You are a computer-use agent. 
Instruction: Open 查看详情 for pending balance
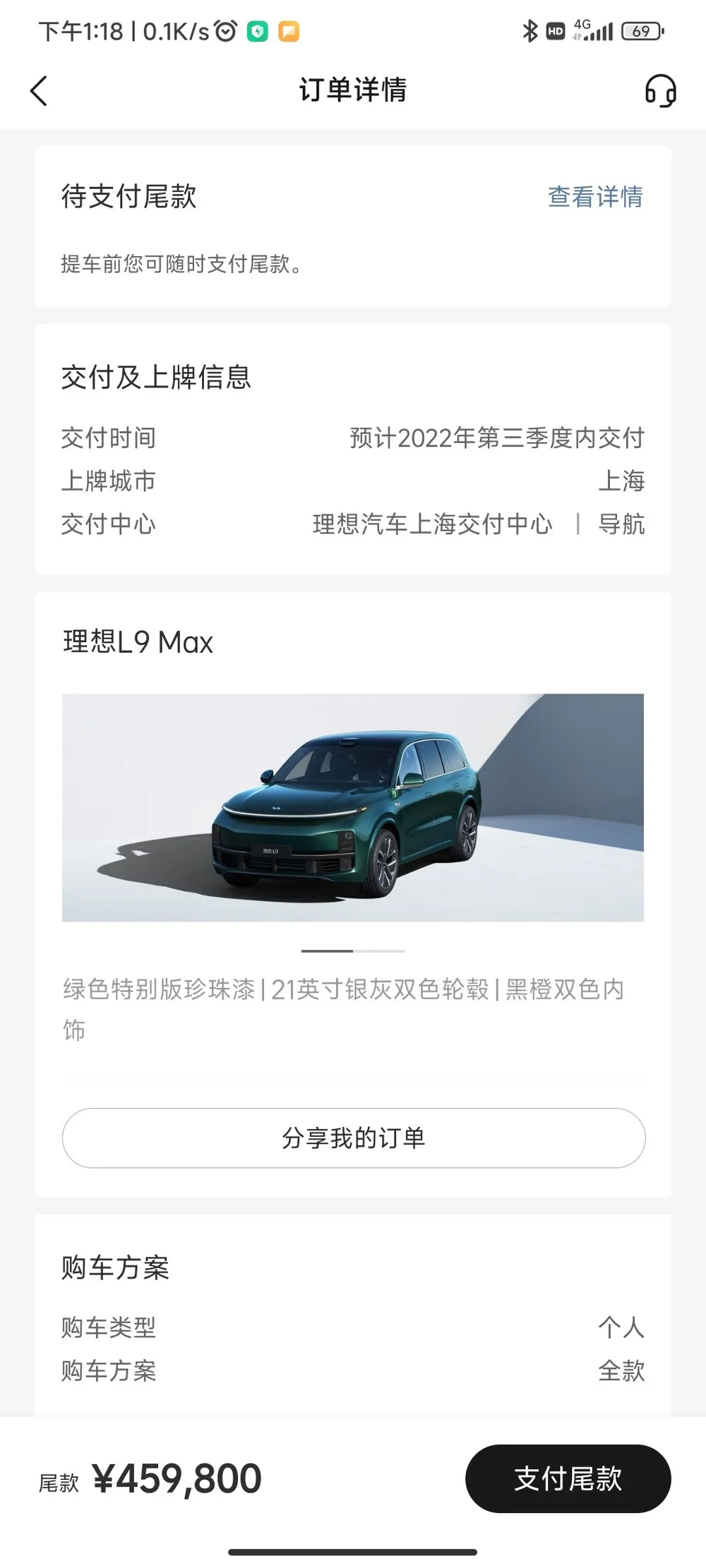(595, 197)
